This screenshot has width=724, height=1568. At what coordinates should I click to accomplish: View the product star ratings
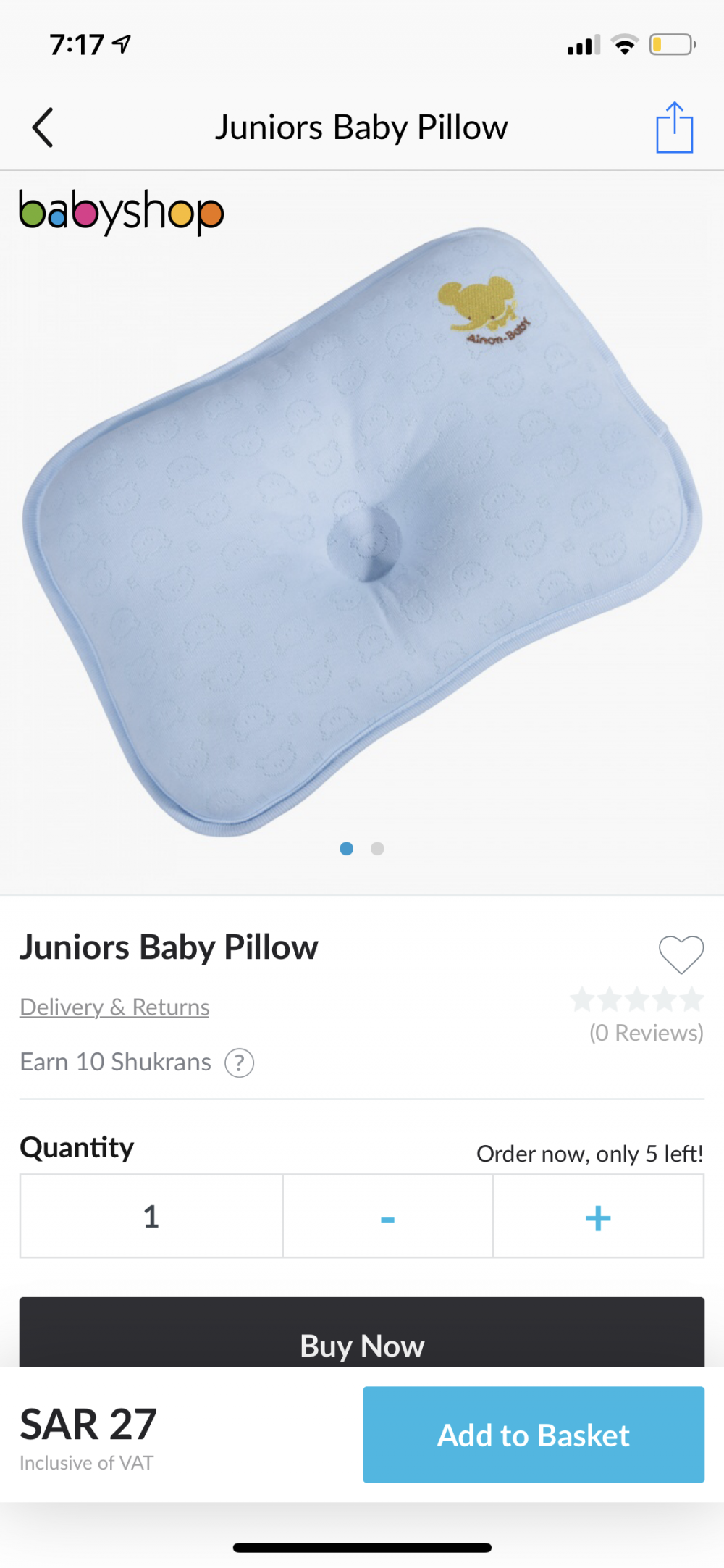(x=636, y=999)
